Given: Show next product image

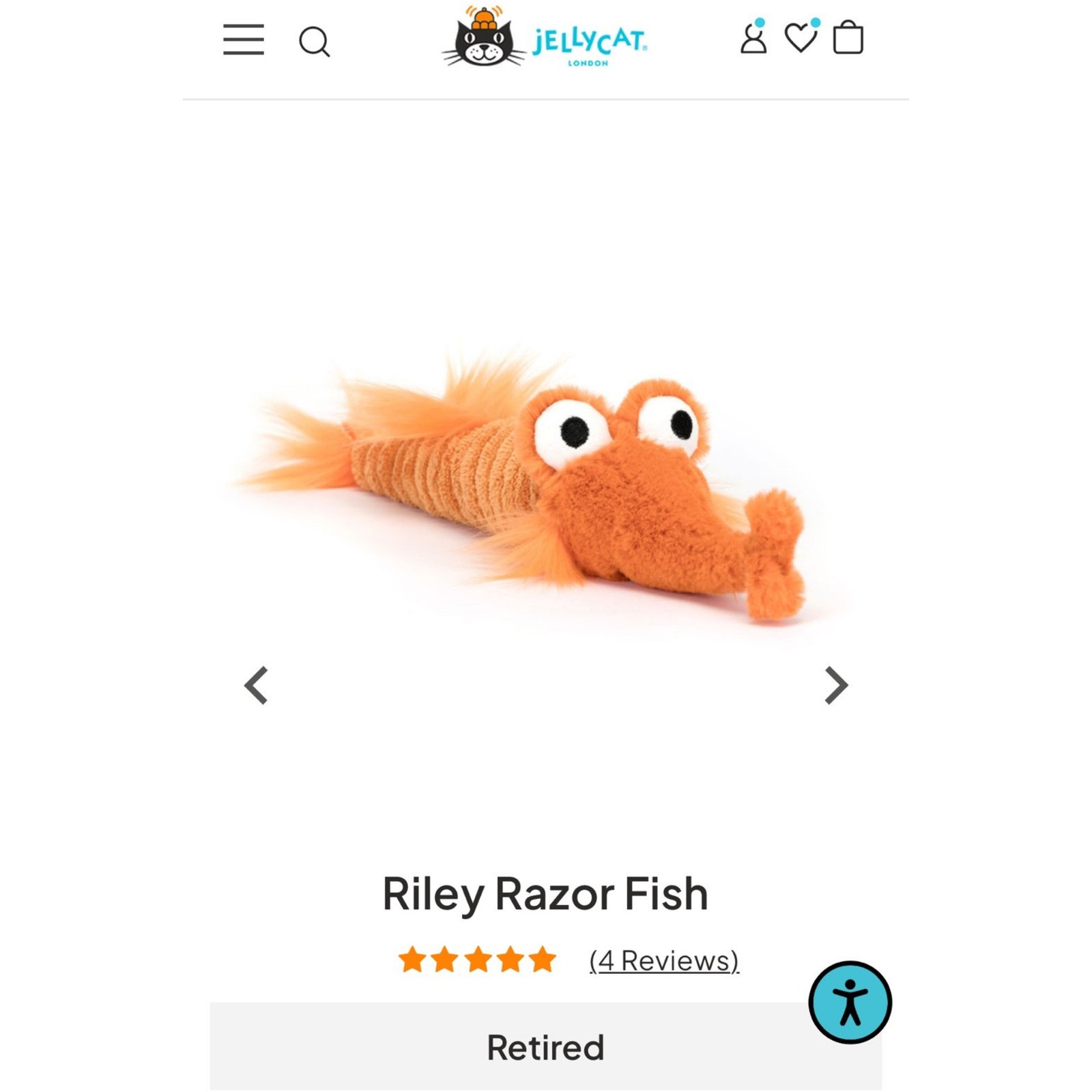Looking at the screenshot, I should coord(835,685).
